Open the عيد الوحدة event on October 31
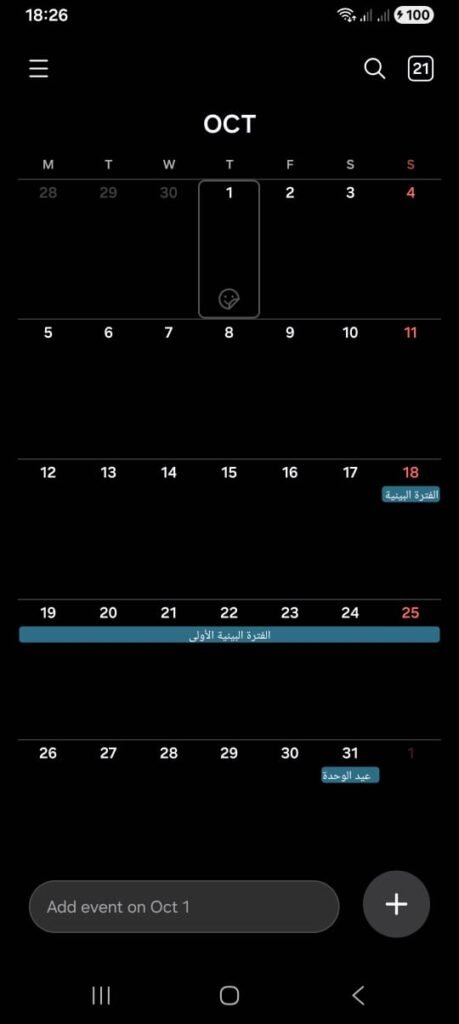 coord(350,775)
